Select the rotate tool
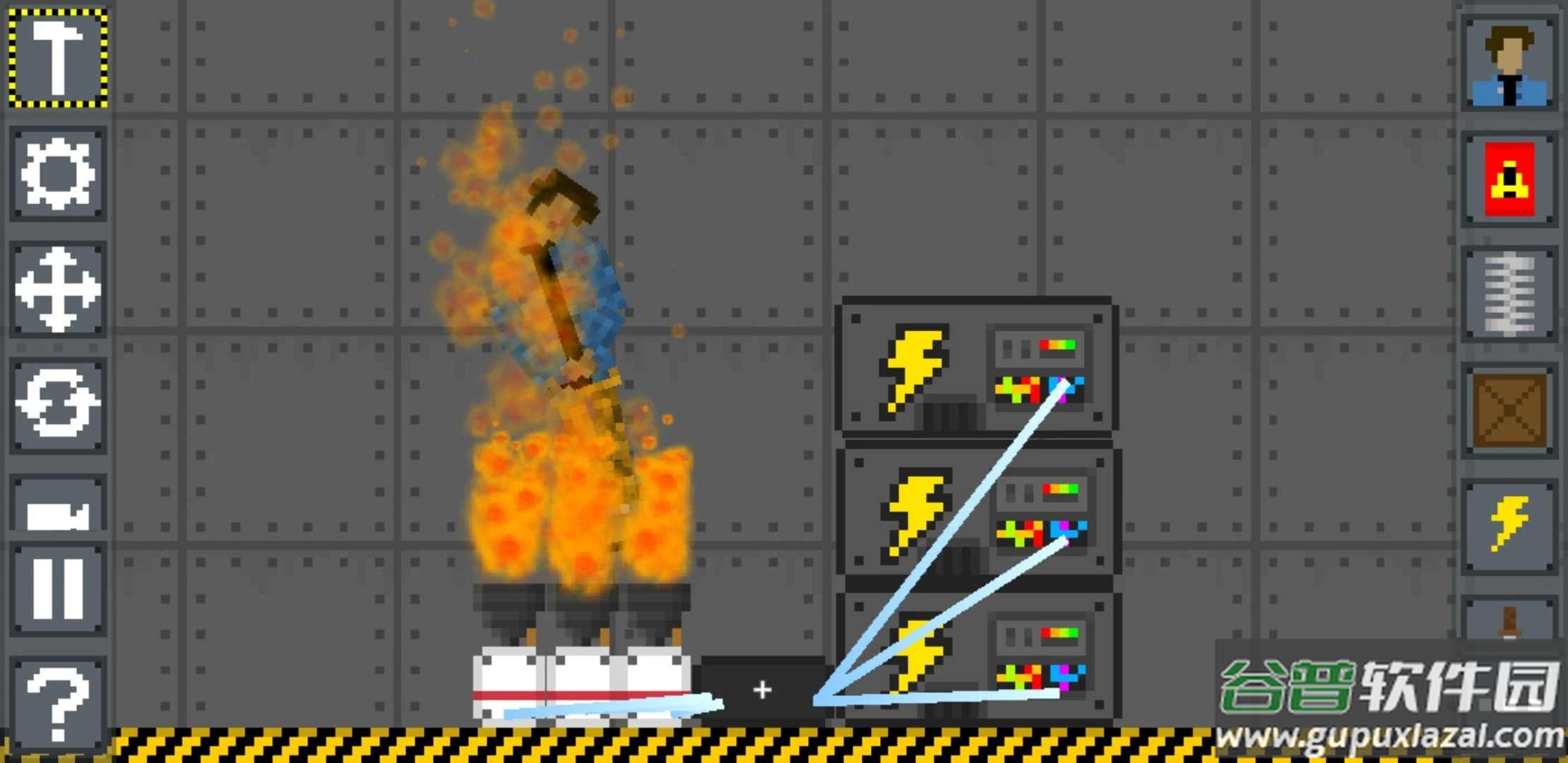Image resolution: width=1568 pixels, height=763 pixels. point(58,404)
